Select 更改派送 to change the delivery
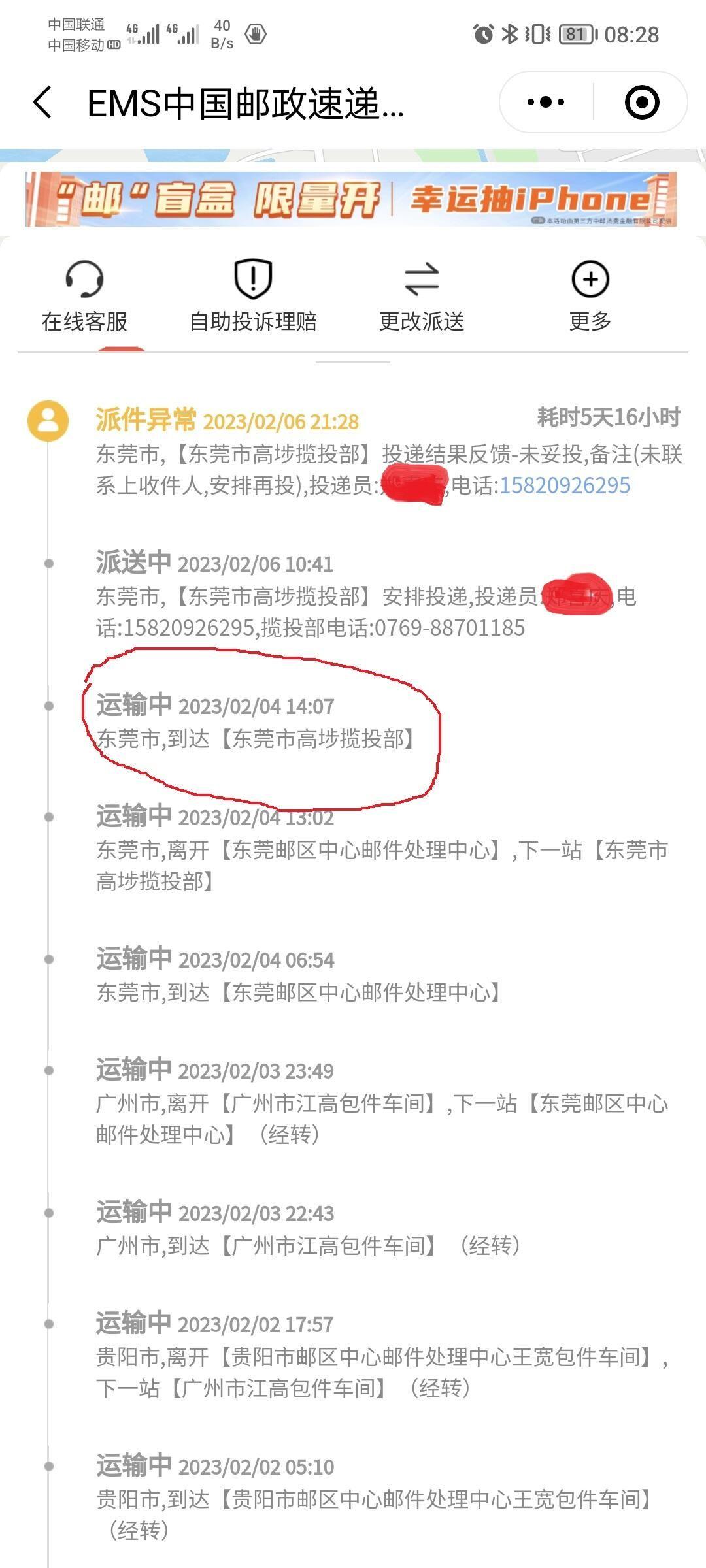The width and height of the screenshot is (706, 1568). click(422, 296)
